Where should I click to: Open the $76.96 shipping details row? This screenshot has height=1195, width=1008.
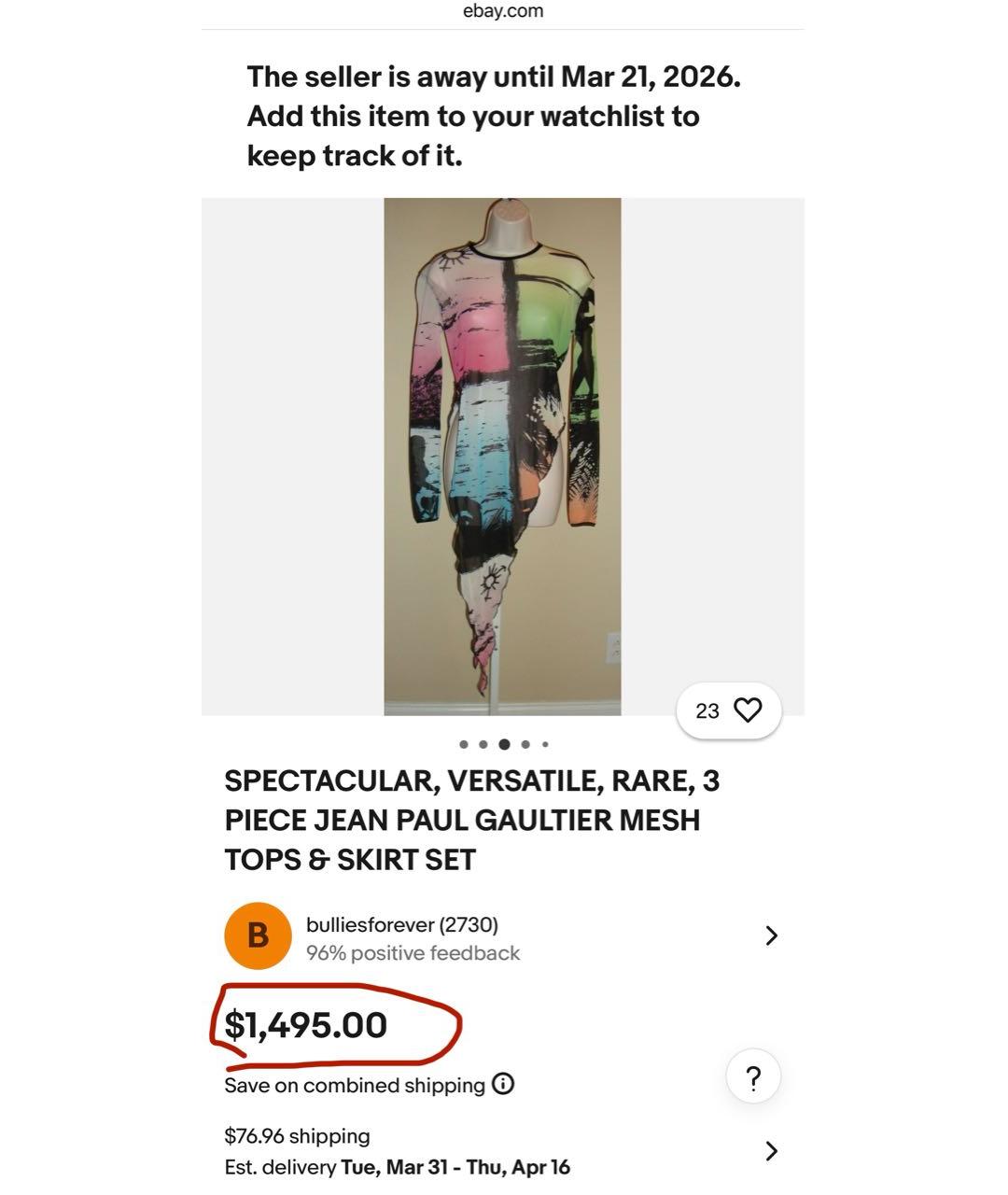pos(502,1151)
